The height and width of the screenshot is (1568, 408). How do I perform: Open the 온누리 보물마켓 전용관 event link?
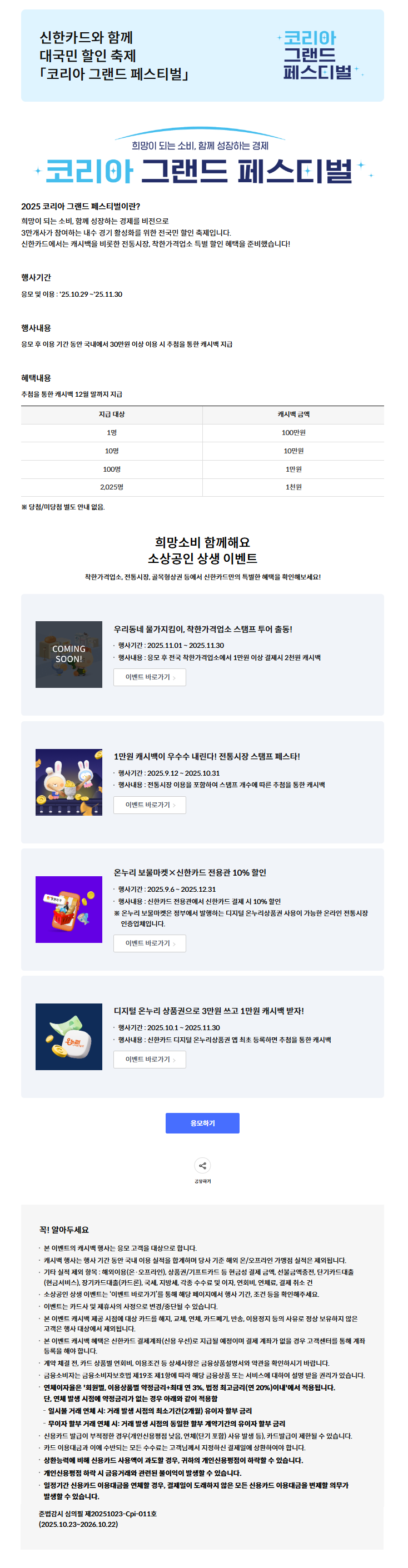pyautogui.click(x=149, y=943)
